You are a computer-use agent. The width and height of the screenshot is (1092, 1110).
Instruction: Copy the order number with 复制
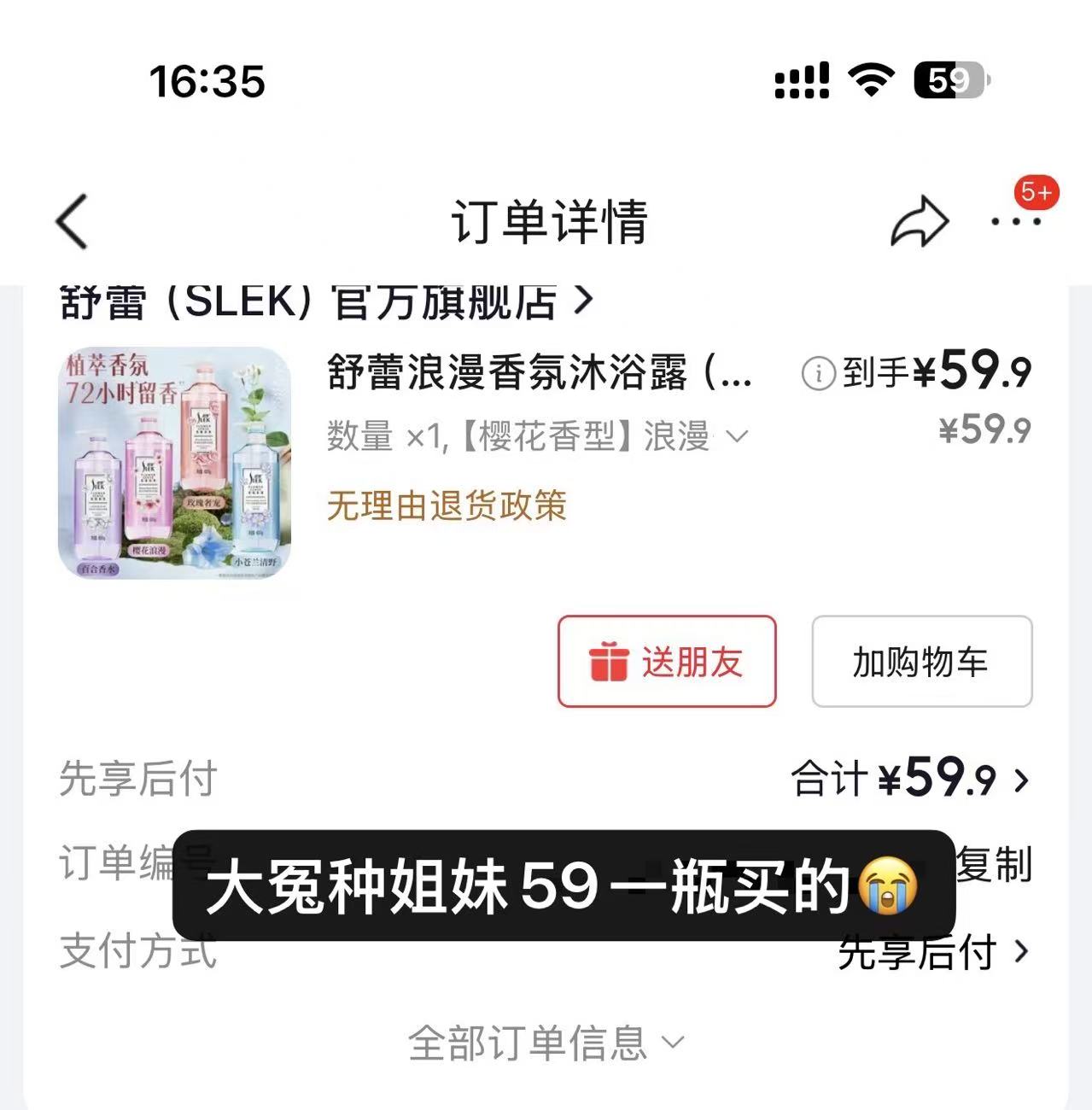tap(994, 863)
